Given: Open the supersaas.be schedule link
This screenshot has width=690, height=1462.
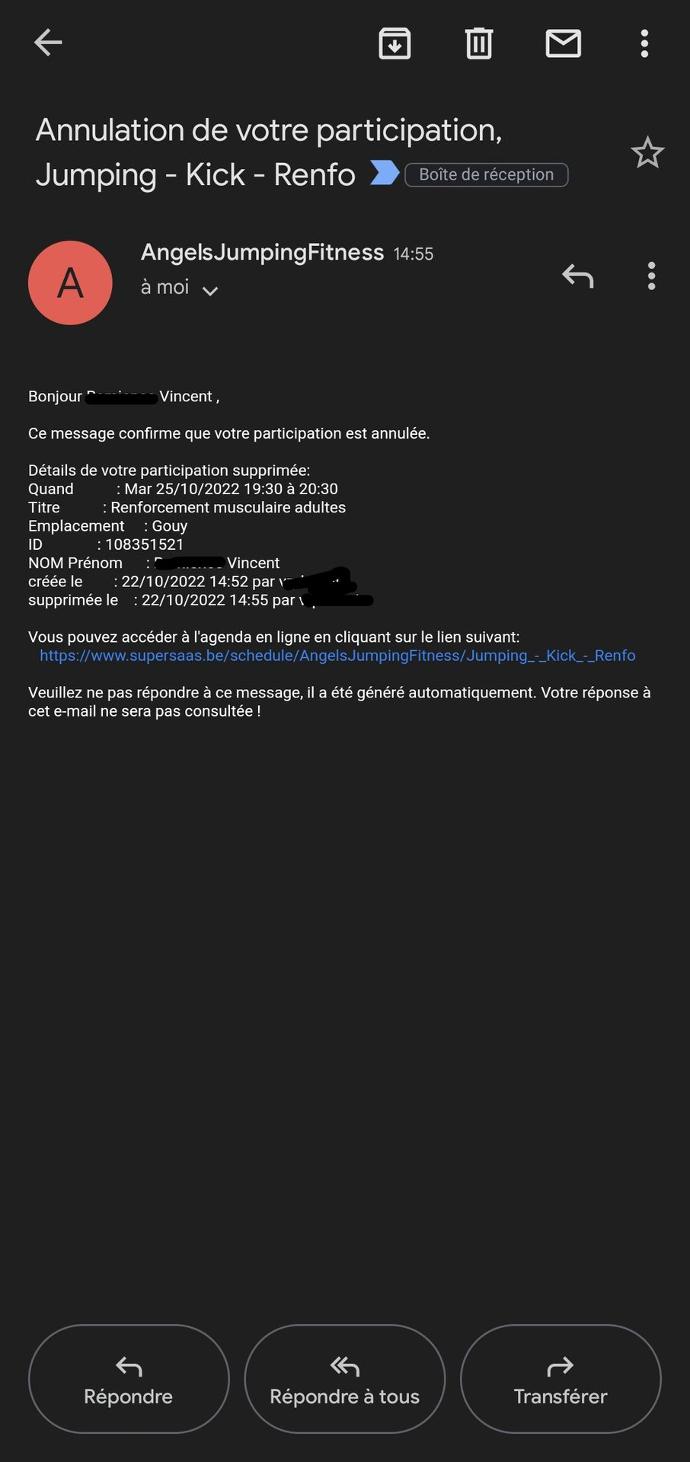Looking at the screenshot, I should click(x=337, y=656).
